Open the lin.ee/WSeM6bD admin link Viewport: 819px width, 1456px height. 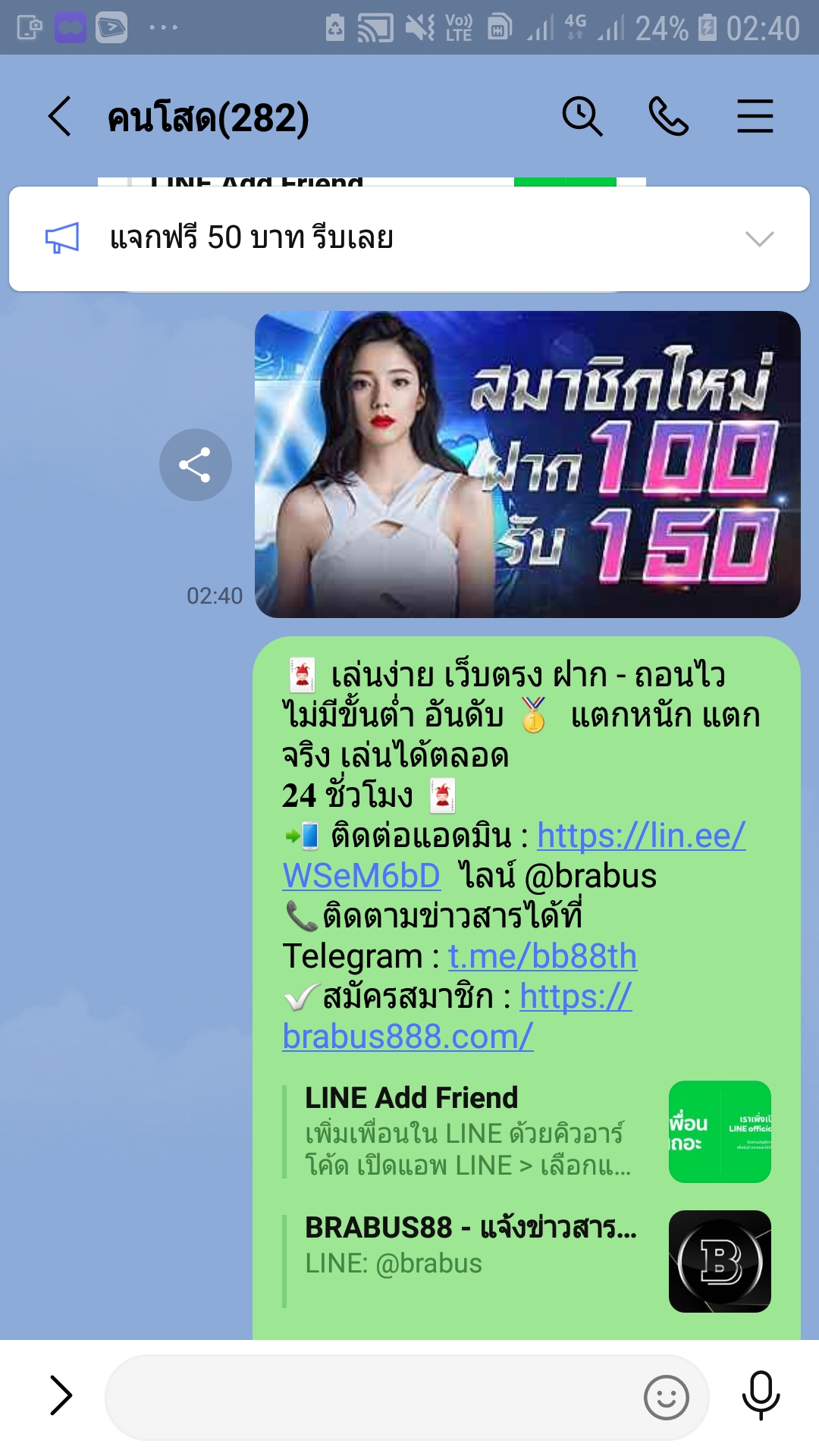(641, 836)
